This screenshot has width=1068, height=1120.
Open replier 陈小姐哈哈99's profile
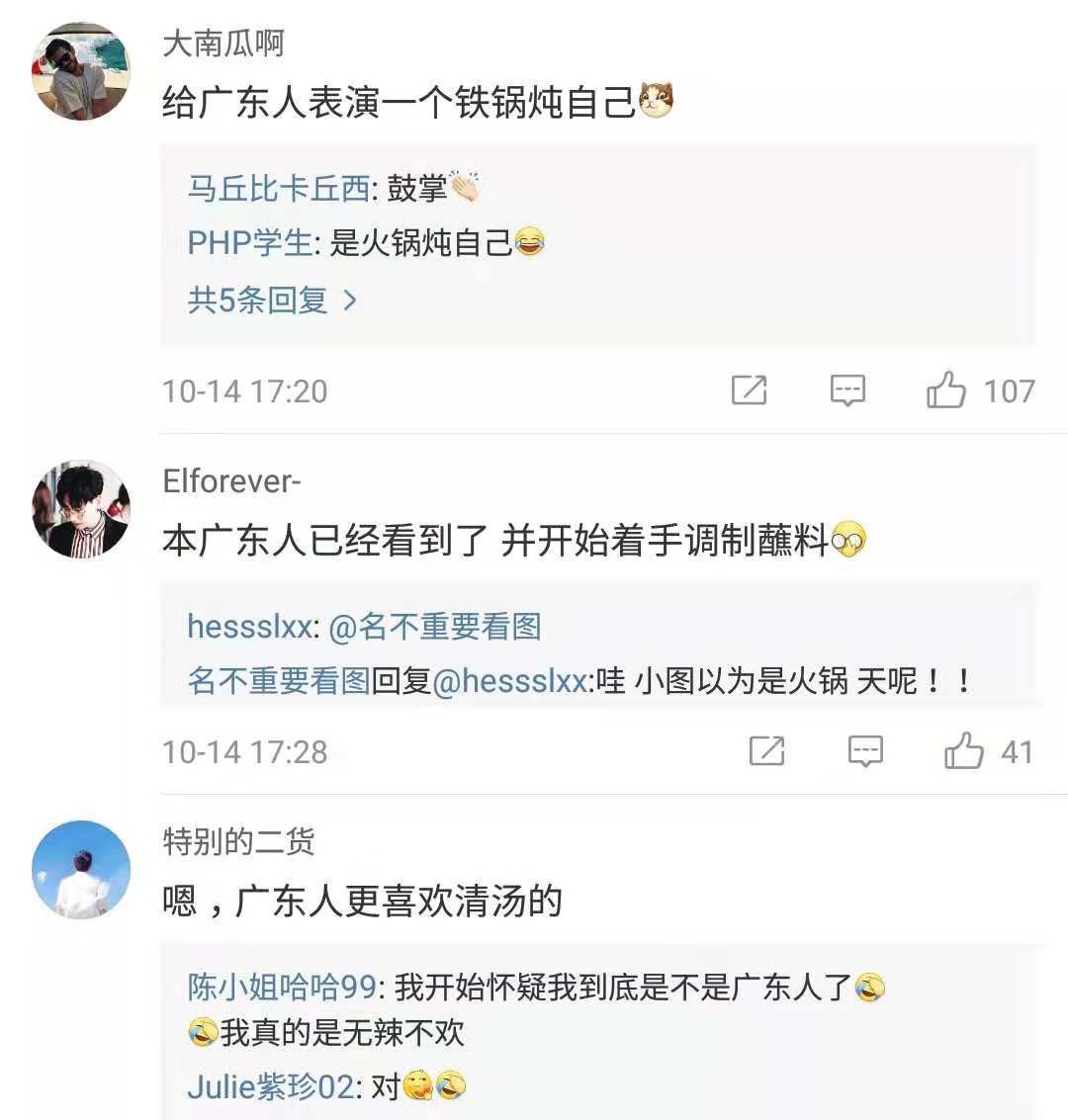point(282,987)
